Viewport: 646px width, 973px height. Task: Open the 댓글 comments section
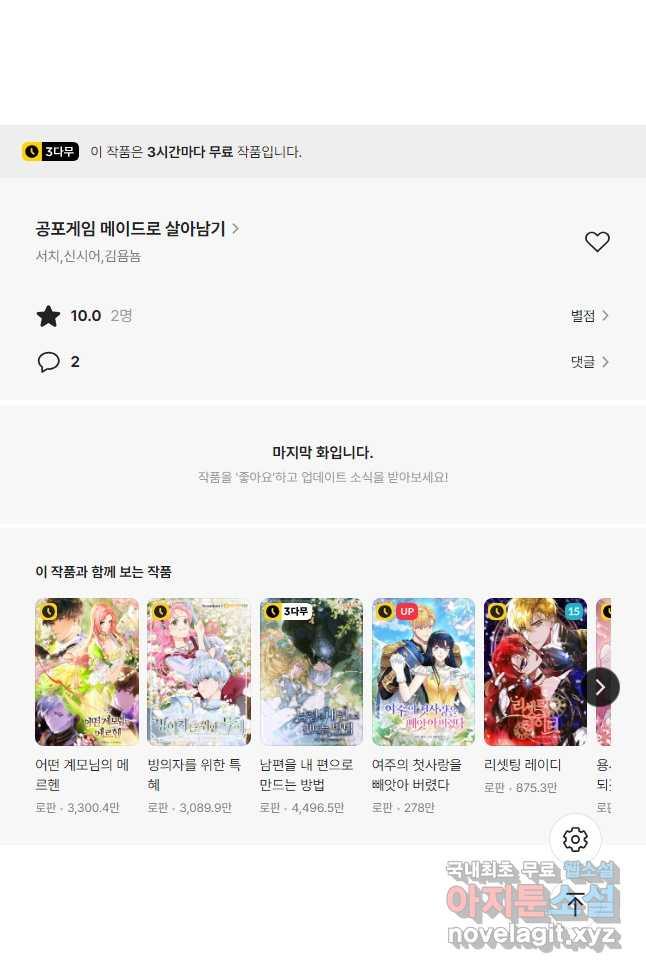pos(589,362)
